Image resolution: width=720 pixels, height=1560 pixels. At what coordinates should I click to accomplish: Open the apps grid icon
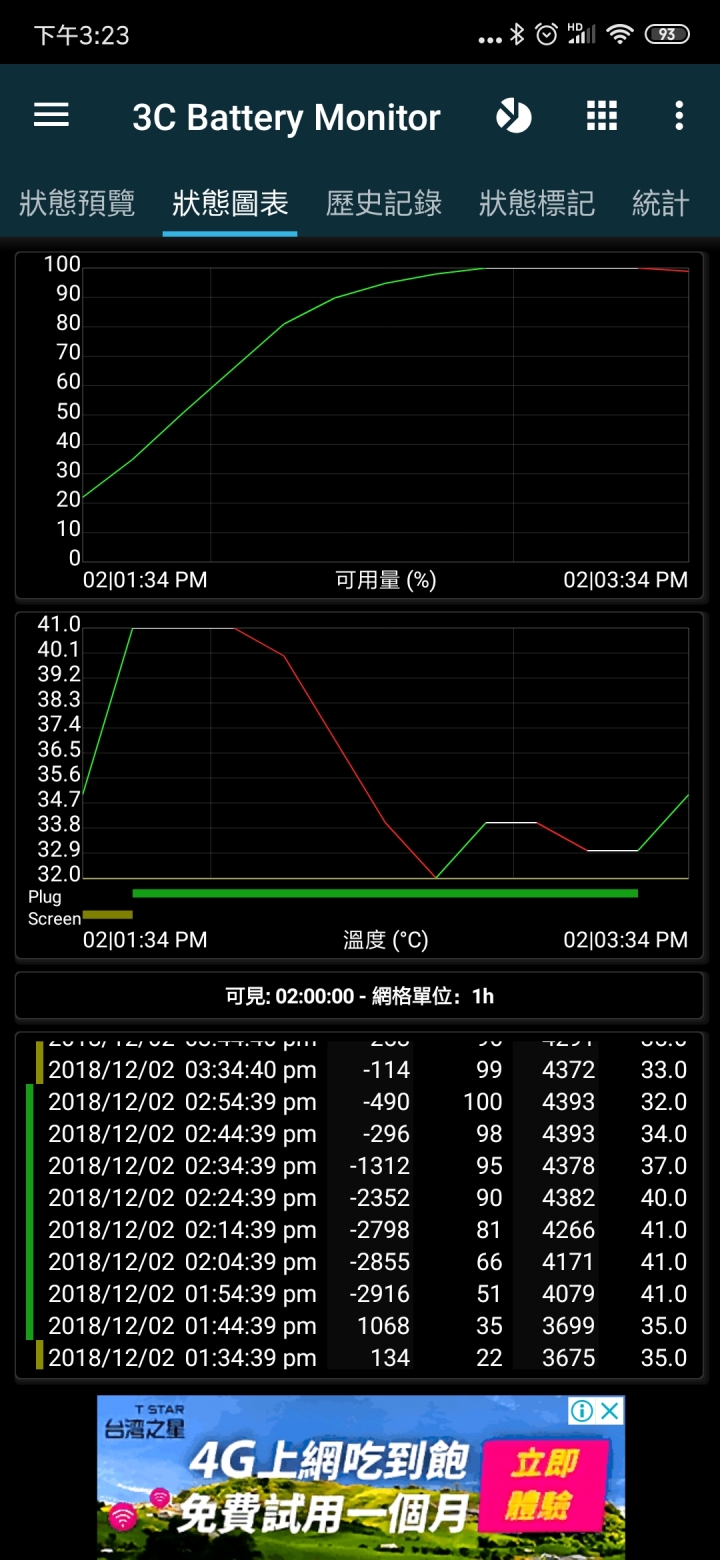click(601, 116)
